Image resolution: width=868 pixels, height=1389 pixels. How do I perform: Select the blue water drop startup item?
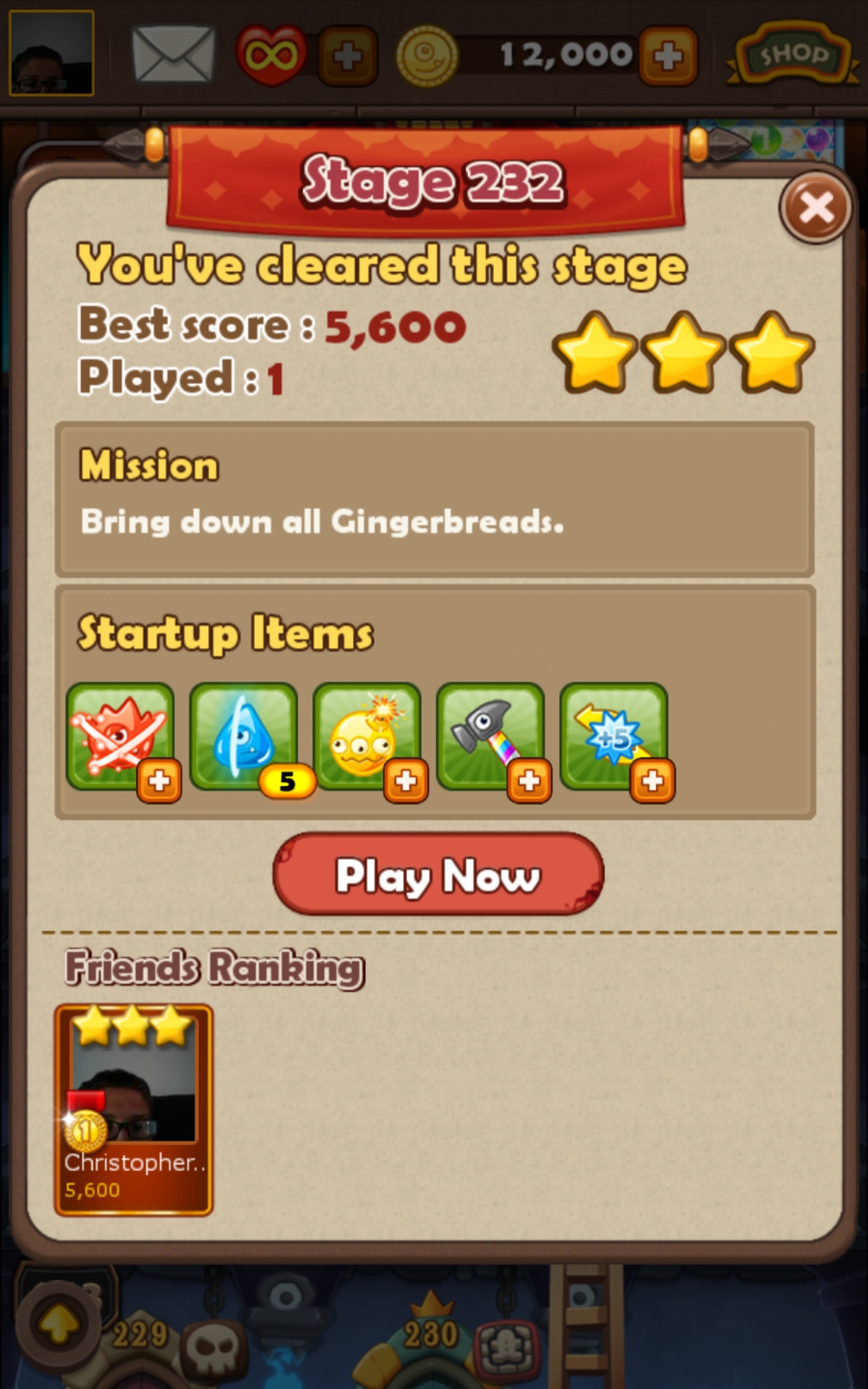(244, 736)
